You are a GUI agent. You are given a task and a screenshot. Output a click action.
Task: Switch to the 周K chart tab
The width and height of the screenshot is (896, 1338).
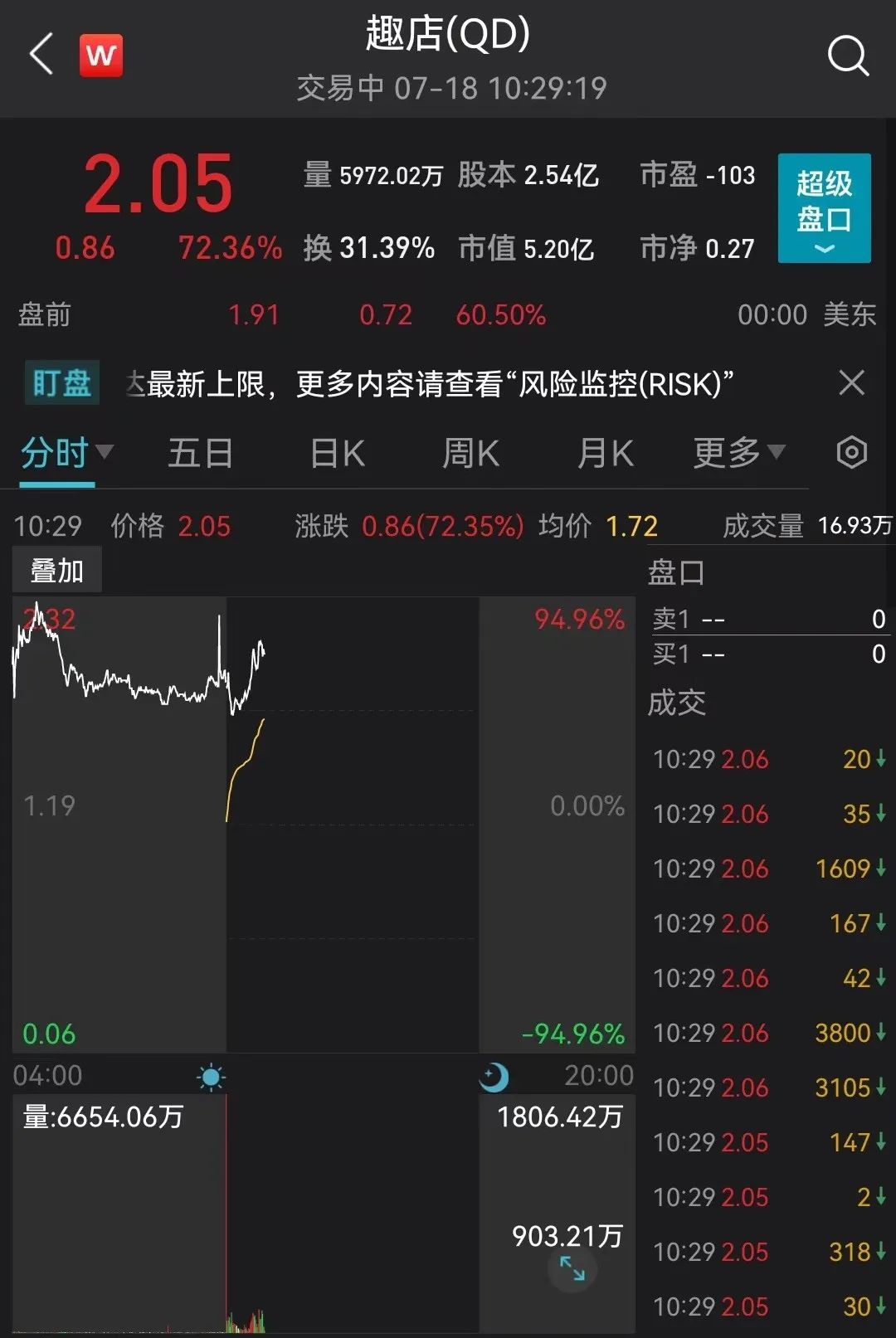[470, 454]
